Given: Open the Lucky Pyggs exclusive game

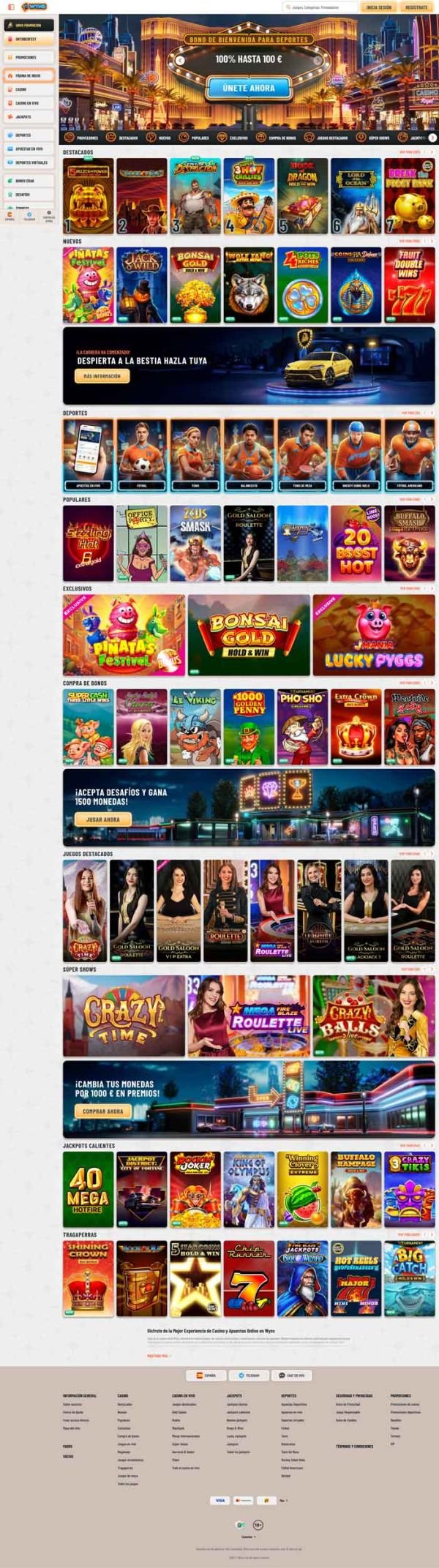Looking at the screenshot, I should pos(374,635).
